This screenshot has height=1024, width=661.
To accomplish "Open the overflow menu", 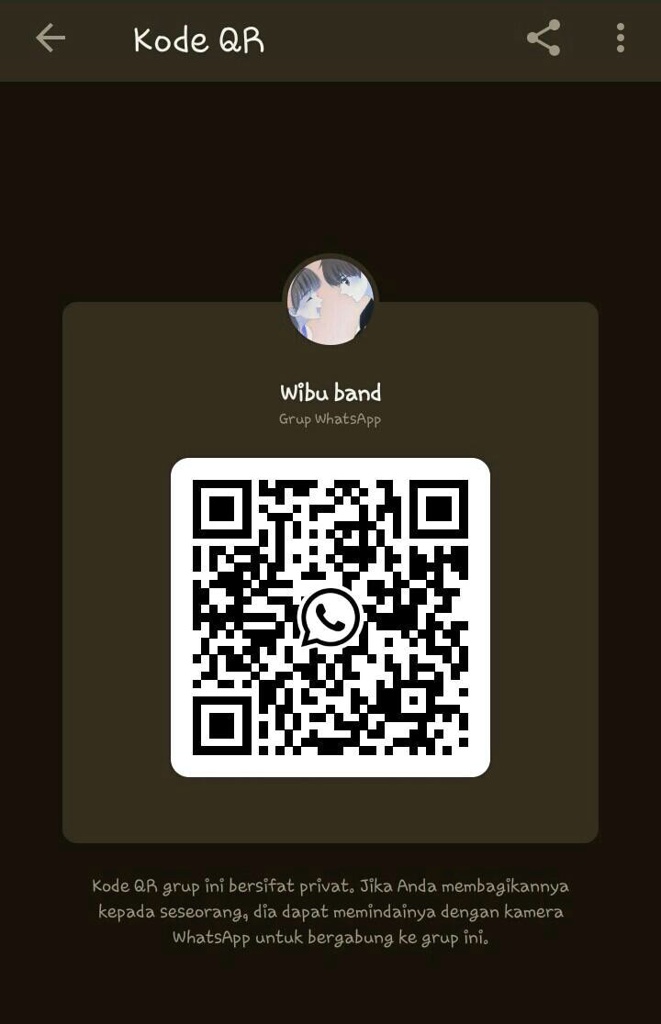I will pyautogui.click(x=620, y=39).
